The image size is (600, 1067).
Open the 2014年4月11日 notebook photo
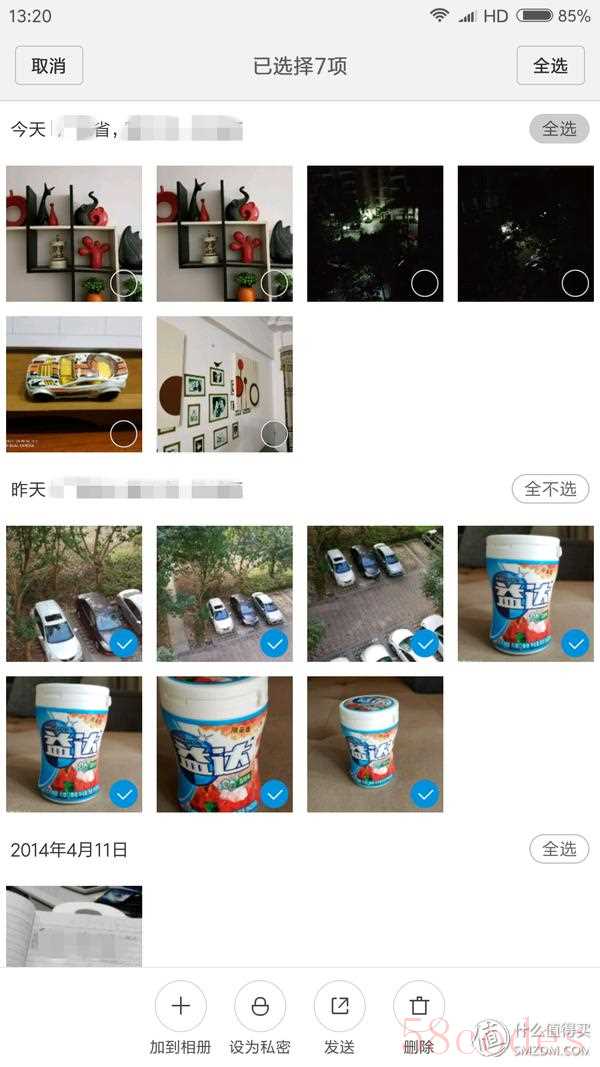(74, 925)
